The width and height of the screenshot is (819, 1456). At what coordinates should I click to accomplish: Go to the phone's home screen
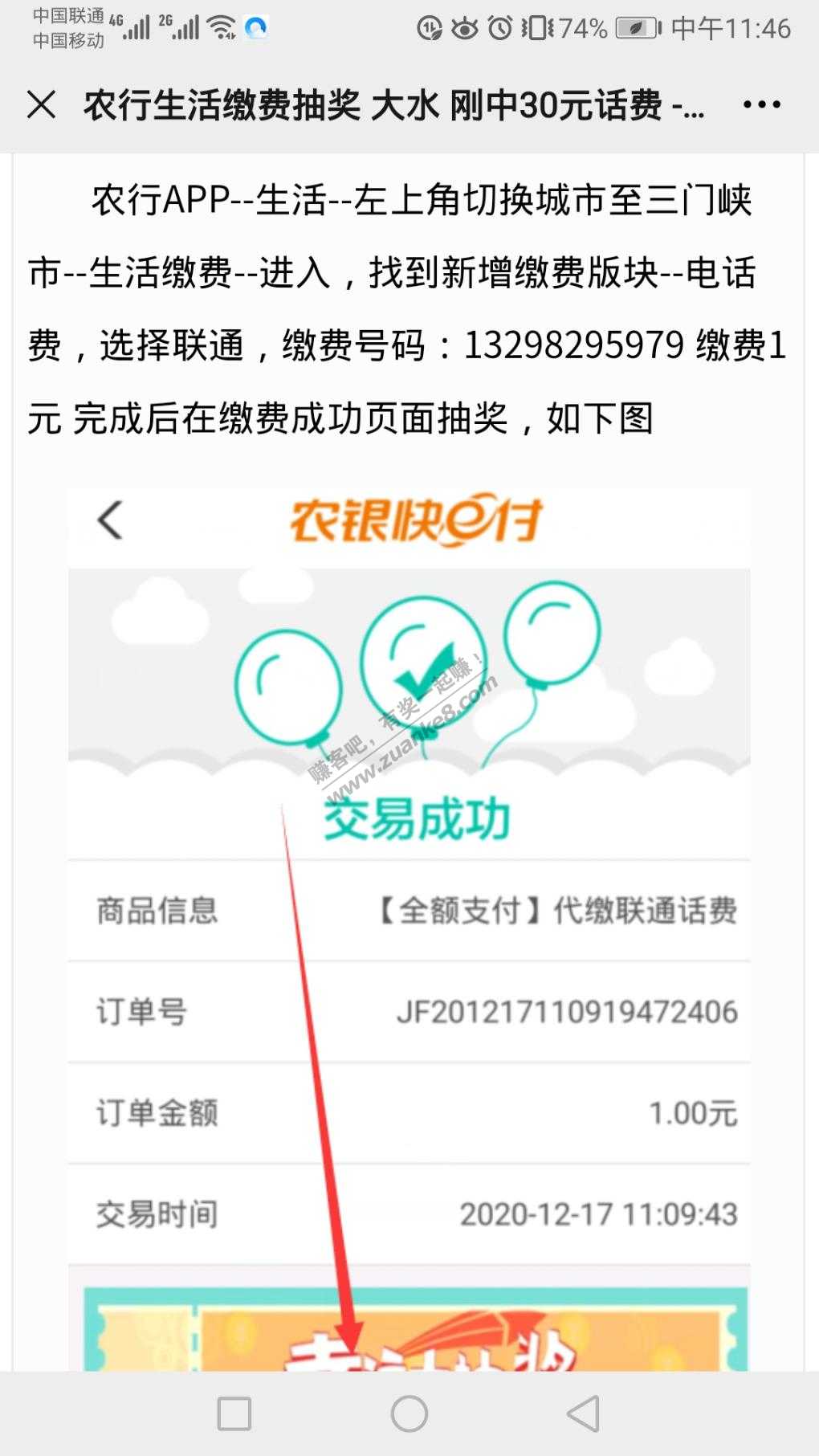coord(409,1413)
